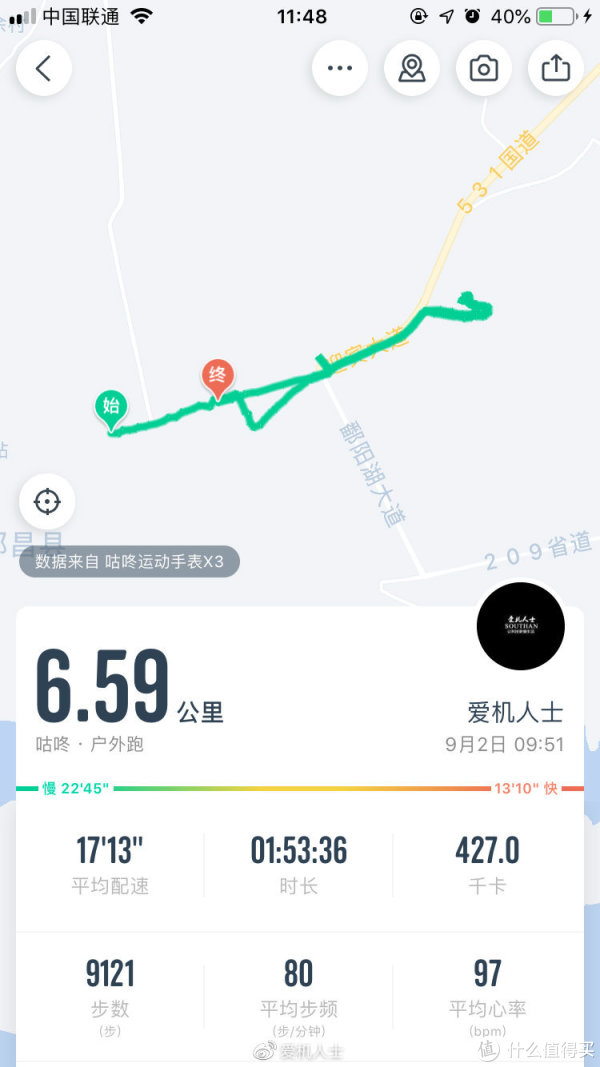This screenshot has width=600, height=1067.
Task: Share this running record
Action: tap(555, 68)
